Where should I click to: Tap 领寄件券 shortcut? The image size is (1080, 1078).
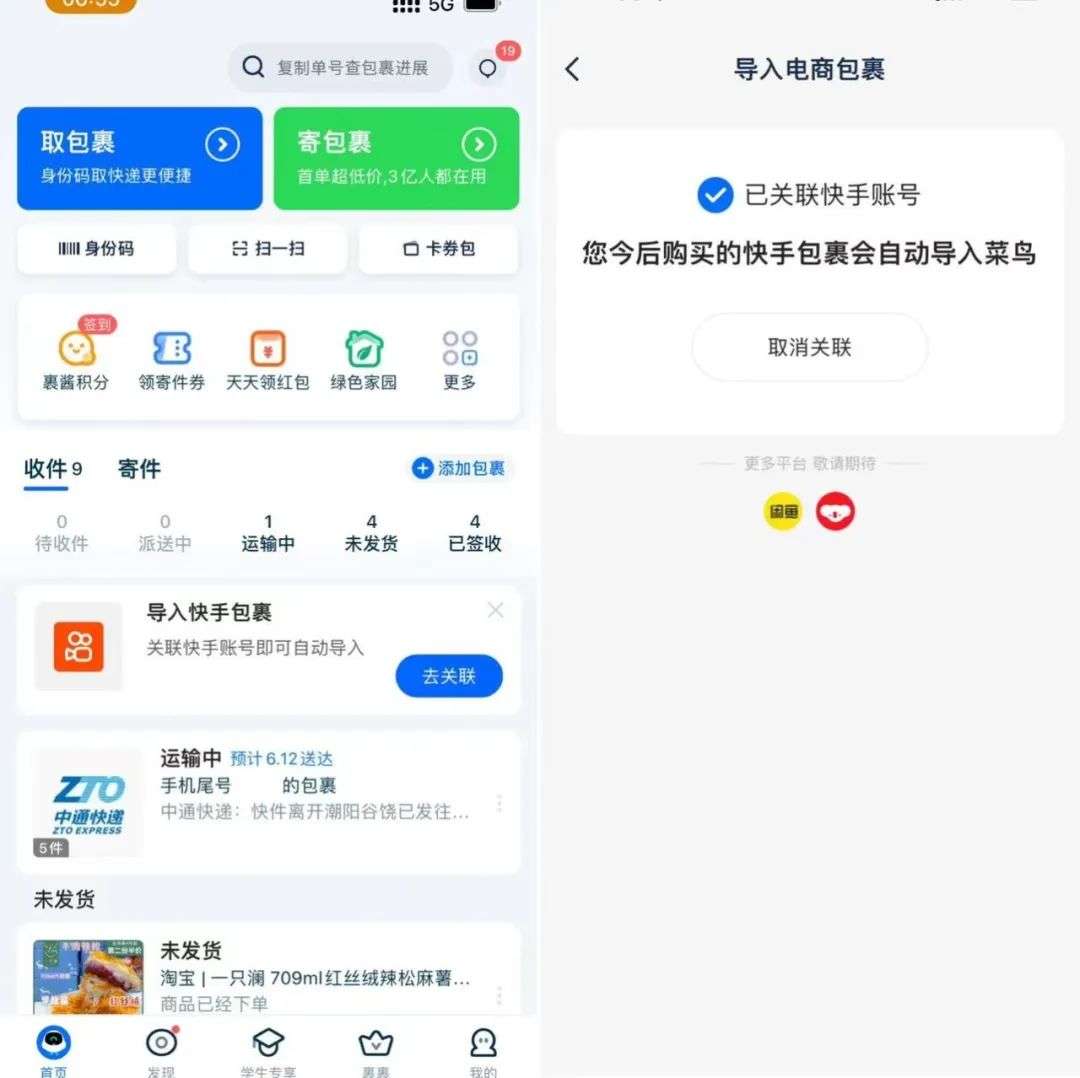172,360
